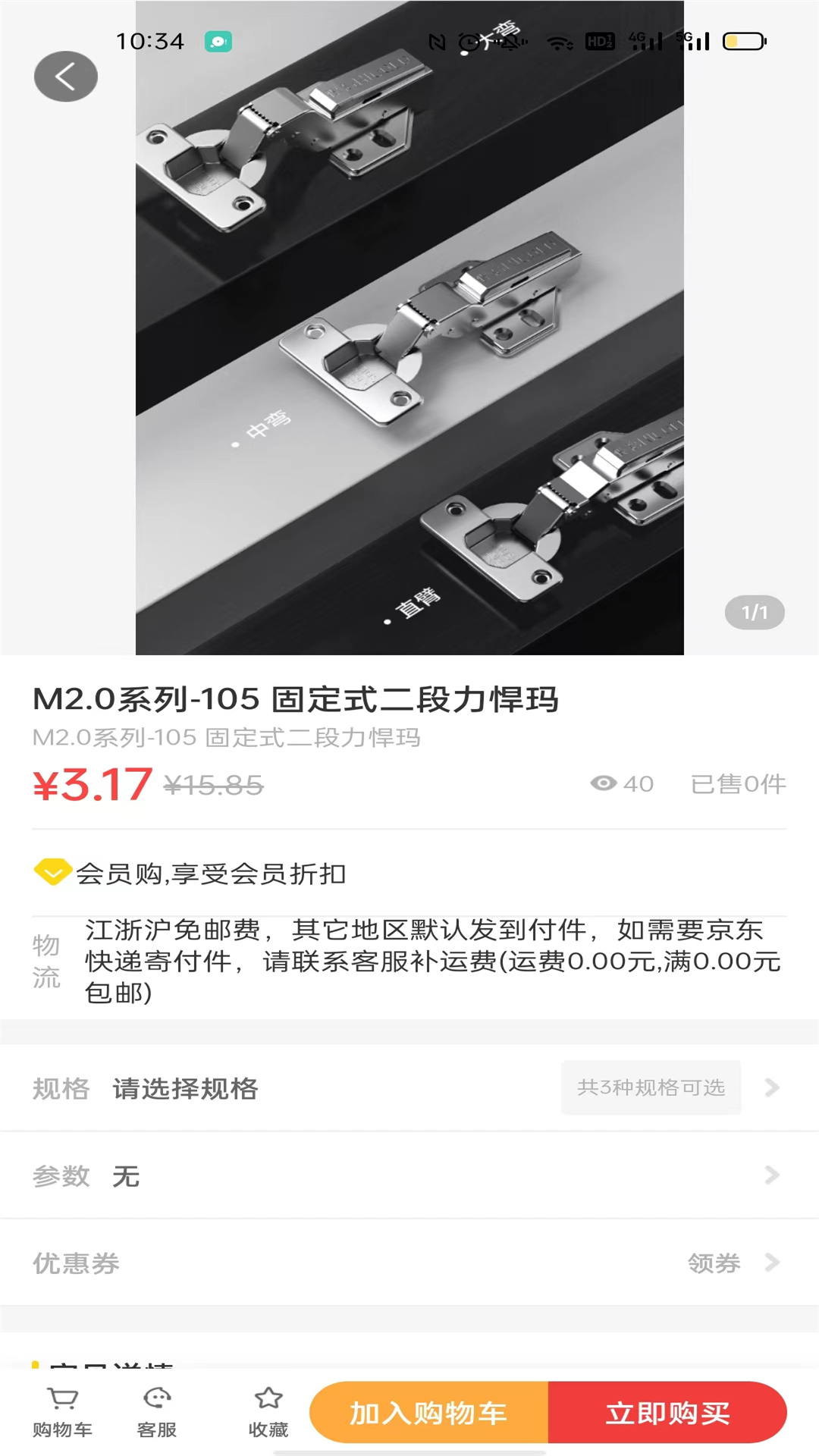
Task: Open the 参数 parameters section
Action: coord(409,1176)
